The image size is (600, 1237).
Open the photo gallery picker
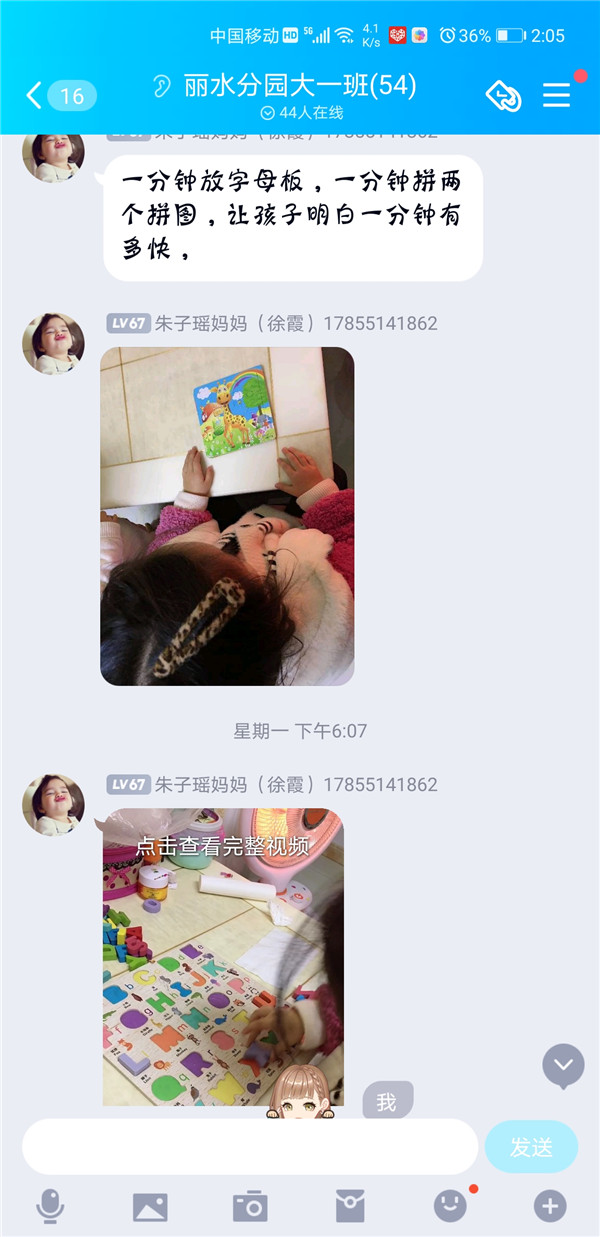pyautogui.click(x=150, y=1207)
